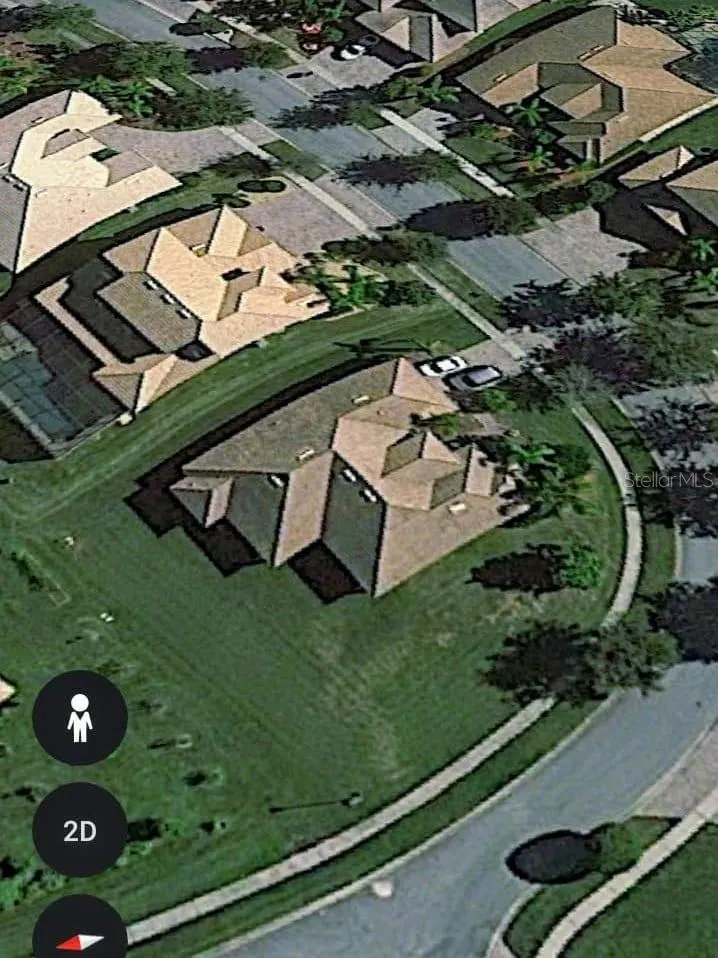Open Street View with the pegman button
Image resolution: width=718 pixels, height=958 pixels.
click(x=80, y=717)
